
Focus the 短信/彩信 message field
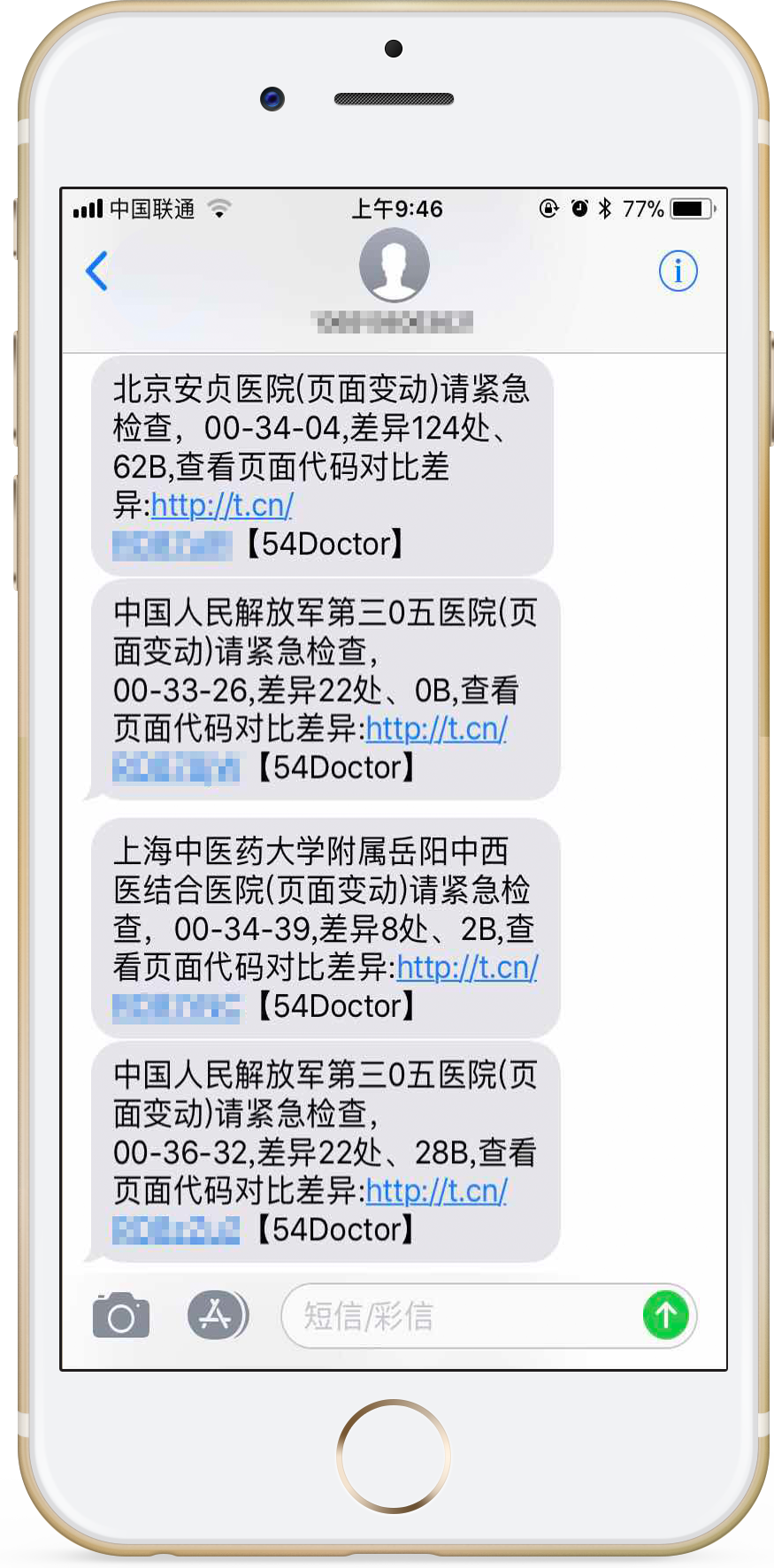[x=460, y=1316]
